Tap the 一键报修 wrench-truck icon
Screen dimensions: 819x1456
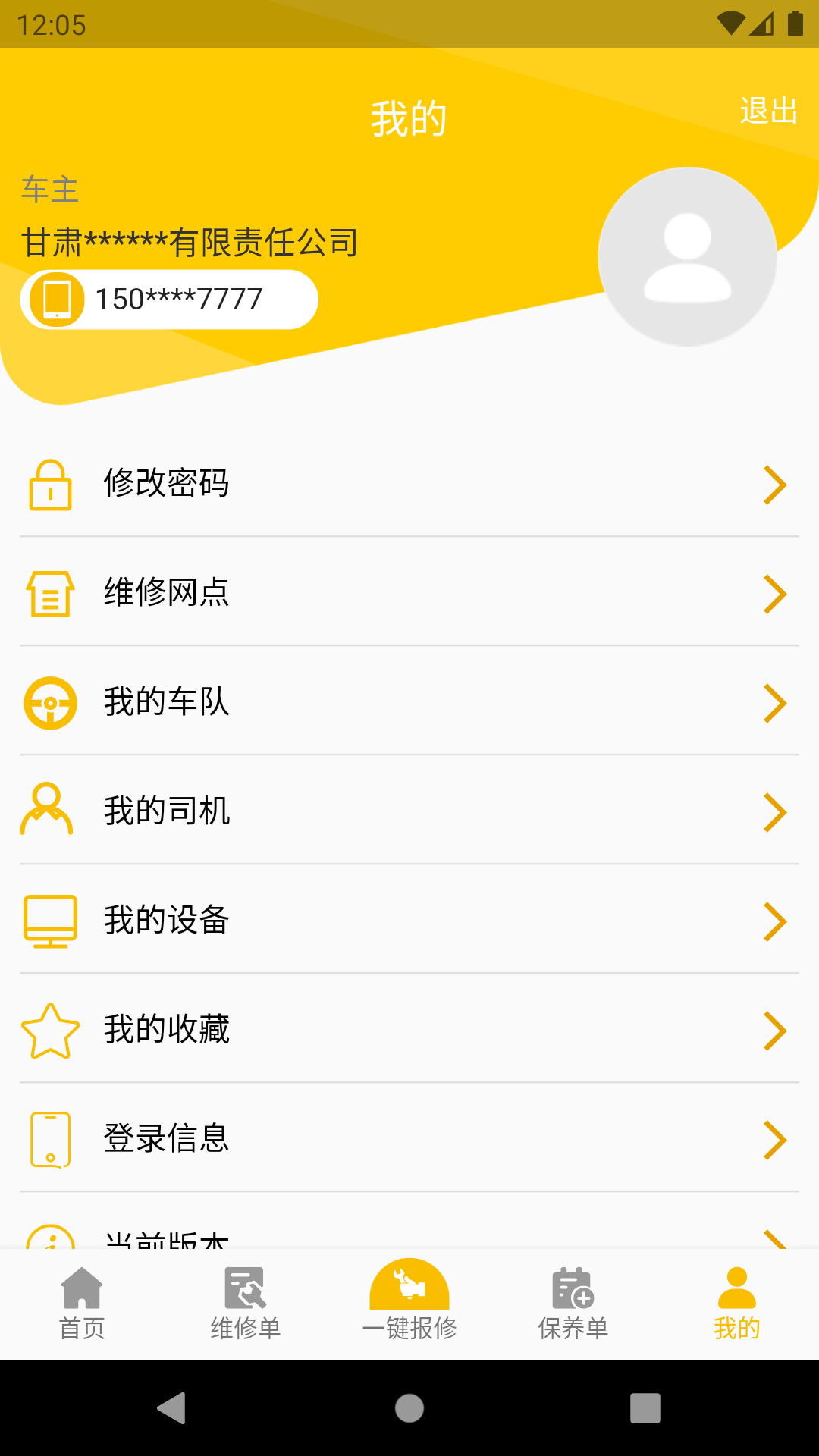coord(409,1289)
